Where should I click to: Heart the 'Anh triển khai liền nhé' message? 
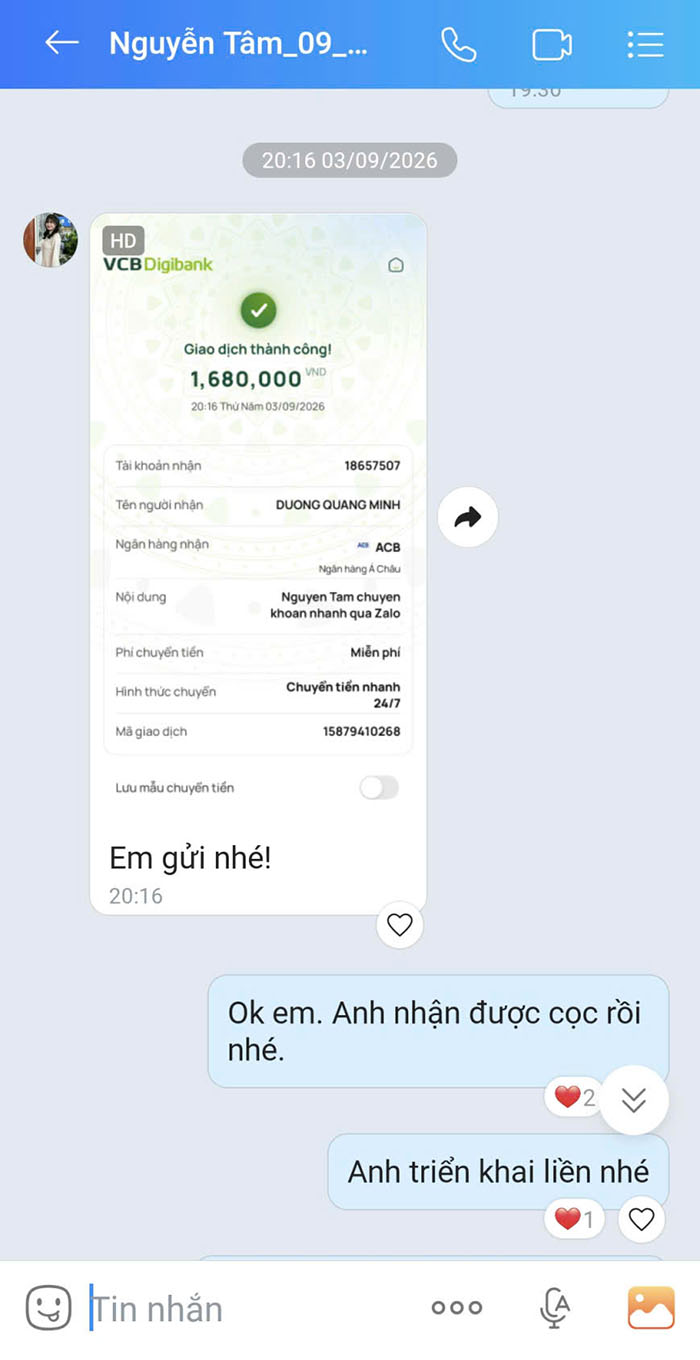tap(641, 1219)
